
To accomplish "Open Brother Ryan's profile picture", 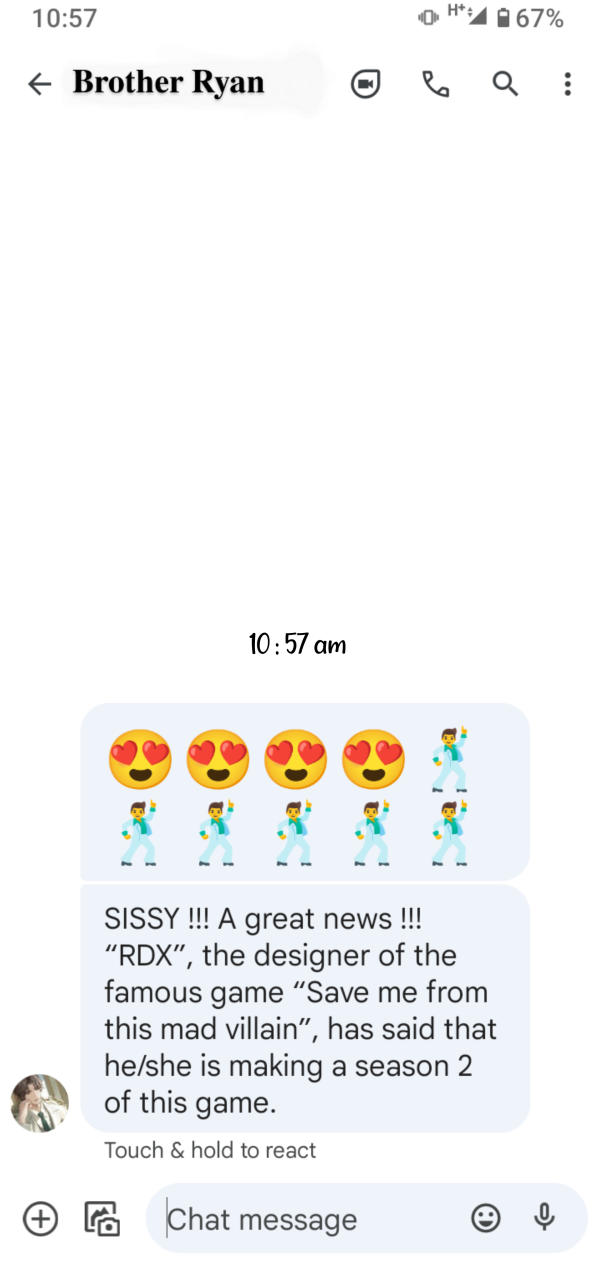I will point(40,1103).
